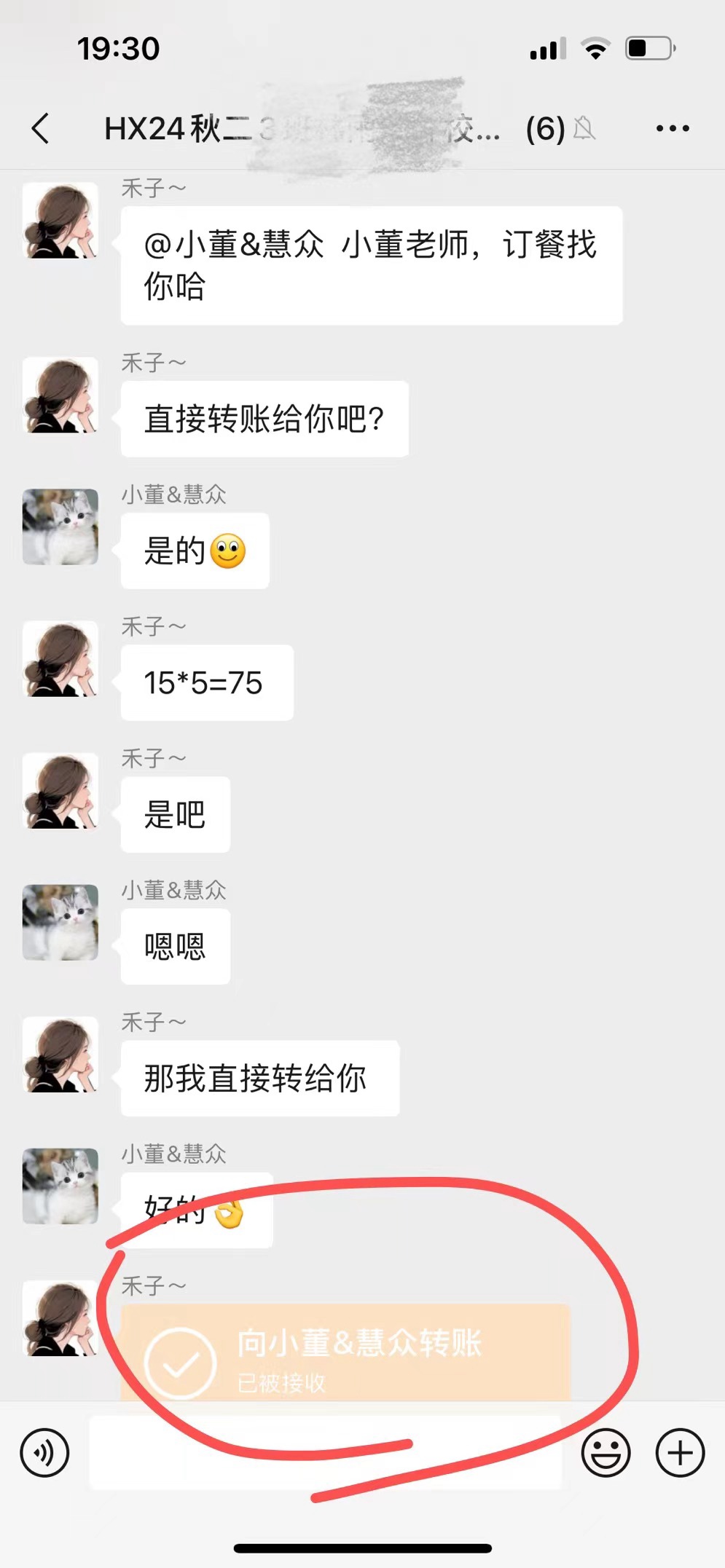Focus the message text field
The width and height of the screenshot is (725, 1568).
pos(324,1453)
